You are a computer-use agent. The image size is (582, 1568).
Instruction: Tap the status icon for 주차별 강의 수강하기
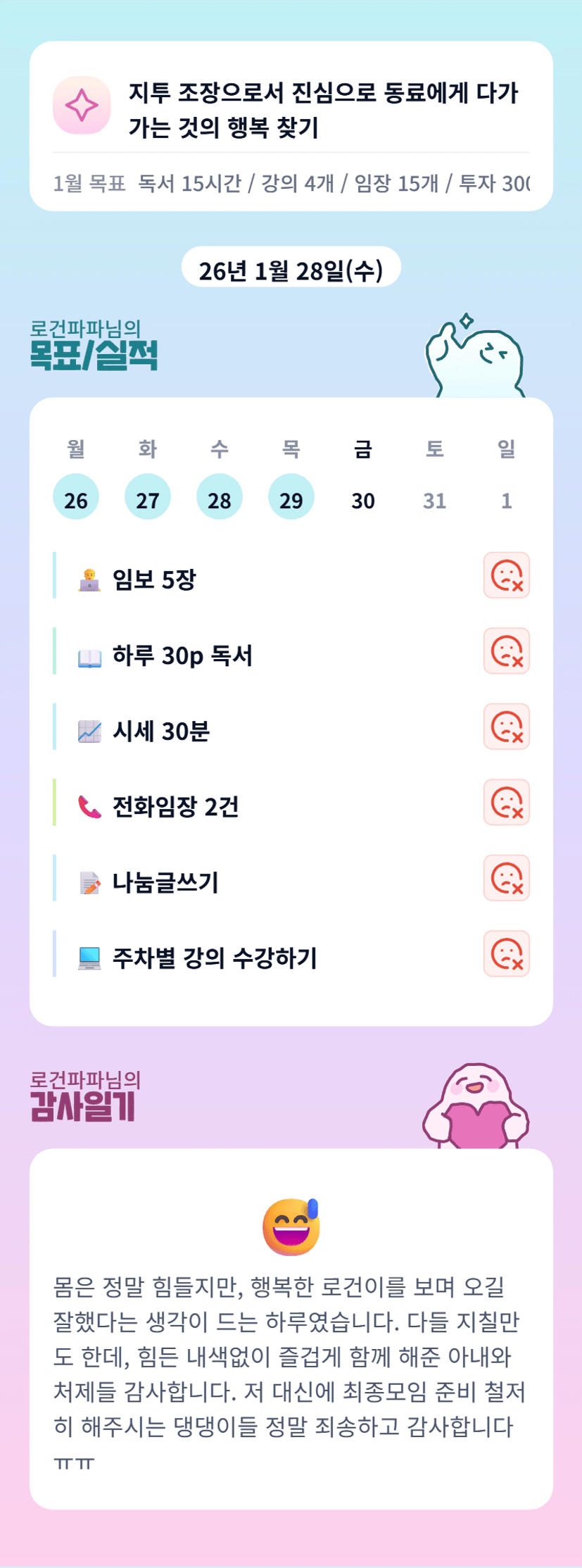(507, 953)
